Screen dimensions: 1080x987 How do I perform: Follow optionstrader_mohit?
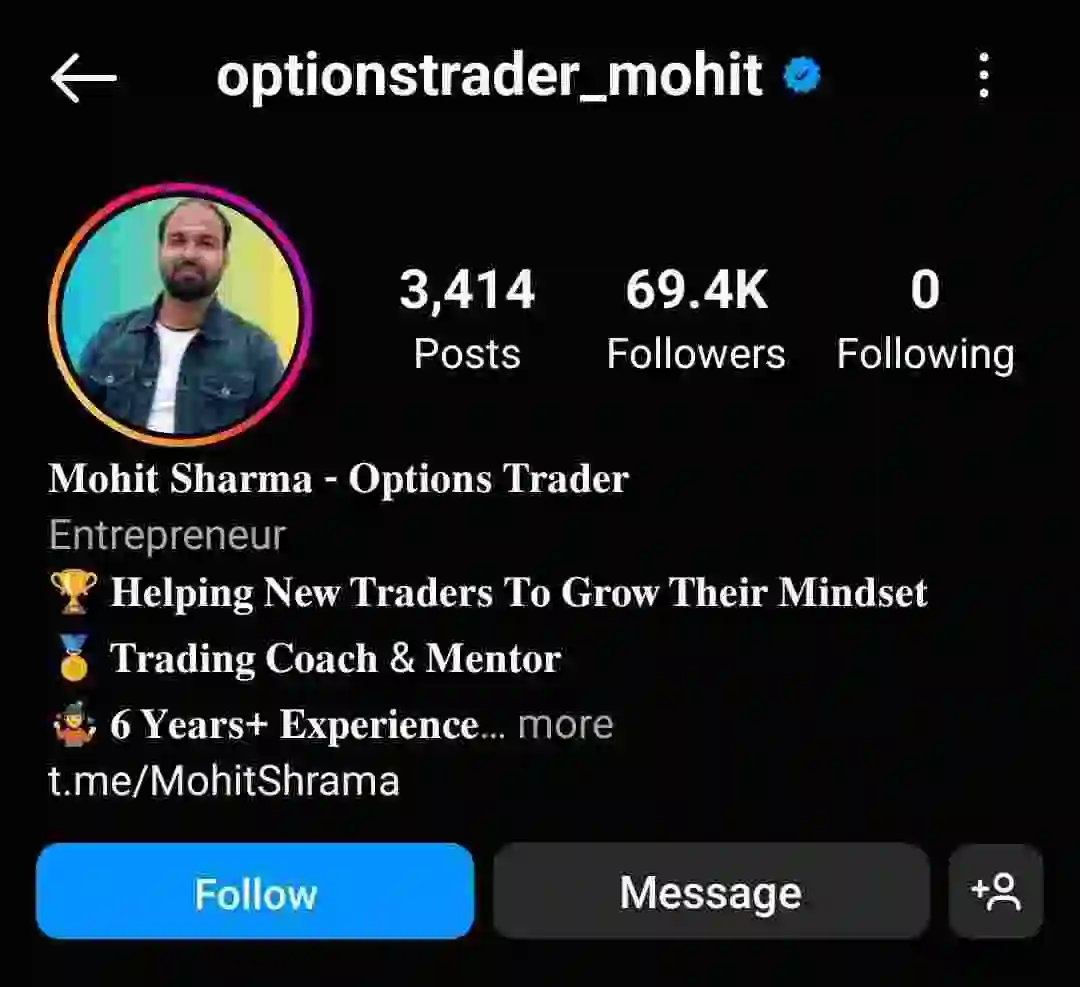pos(255,891)
